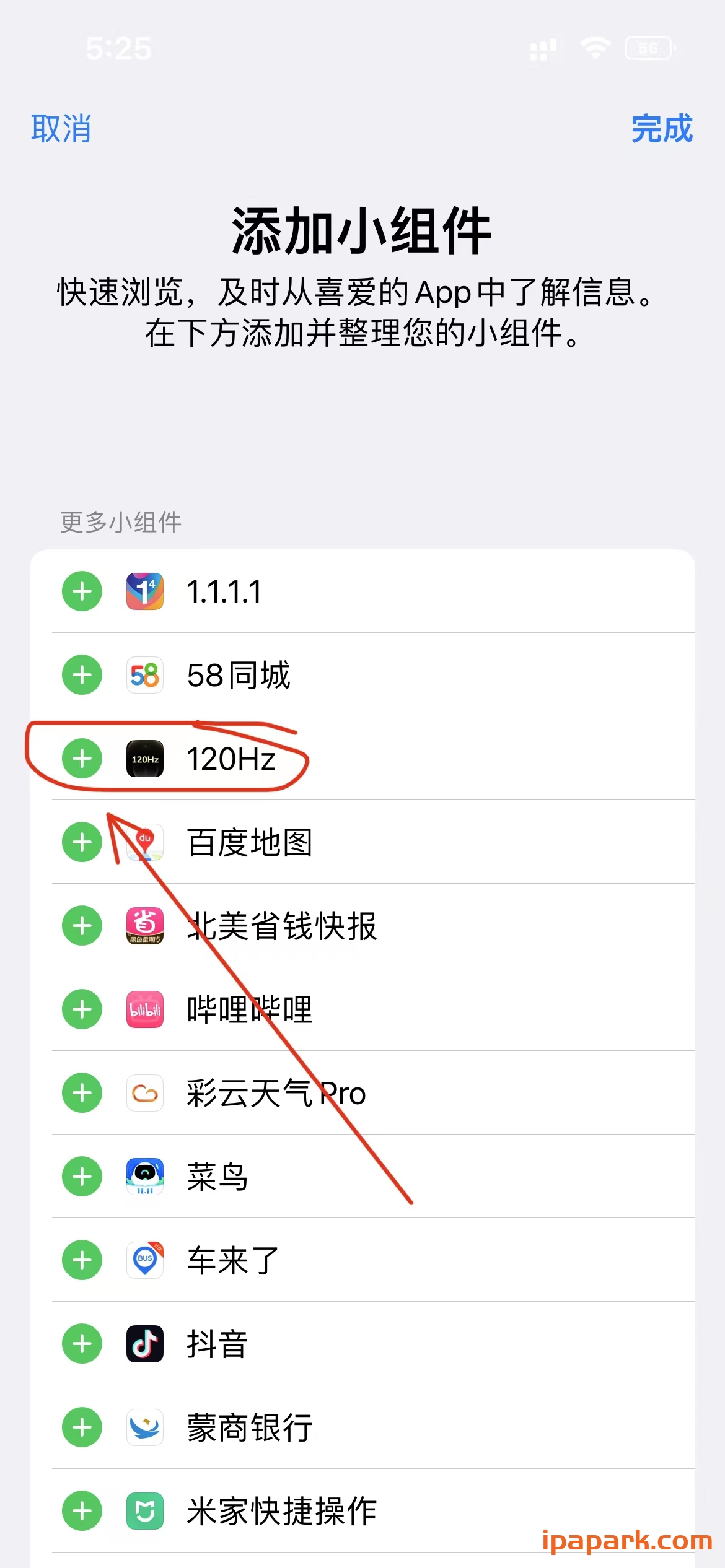
Task: Add the 哔哩哔哩 widget via plus button
Action: point(81,1009)
